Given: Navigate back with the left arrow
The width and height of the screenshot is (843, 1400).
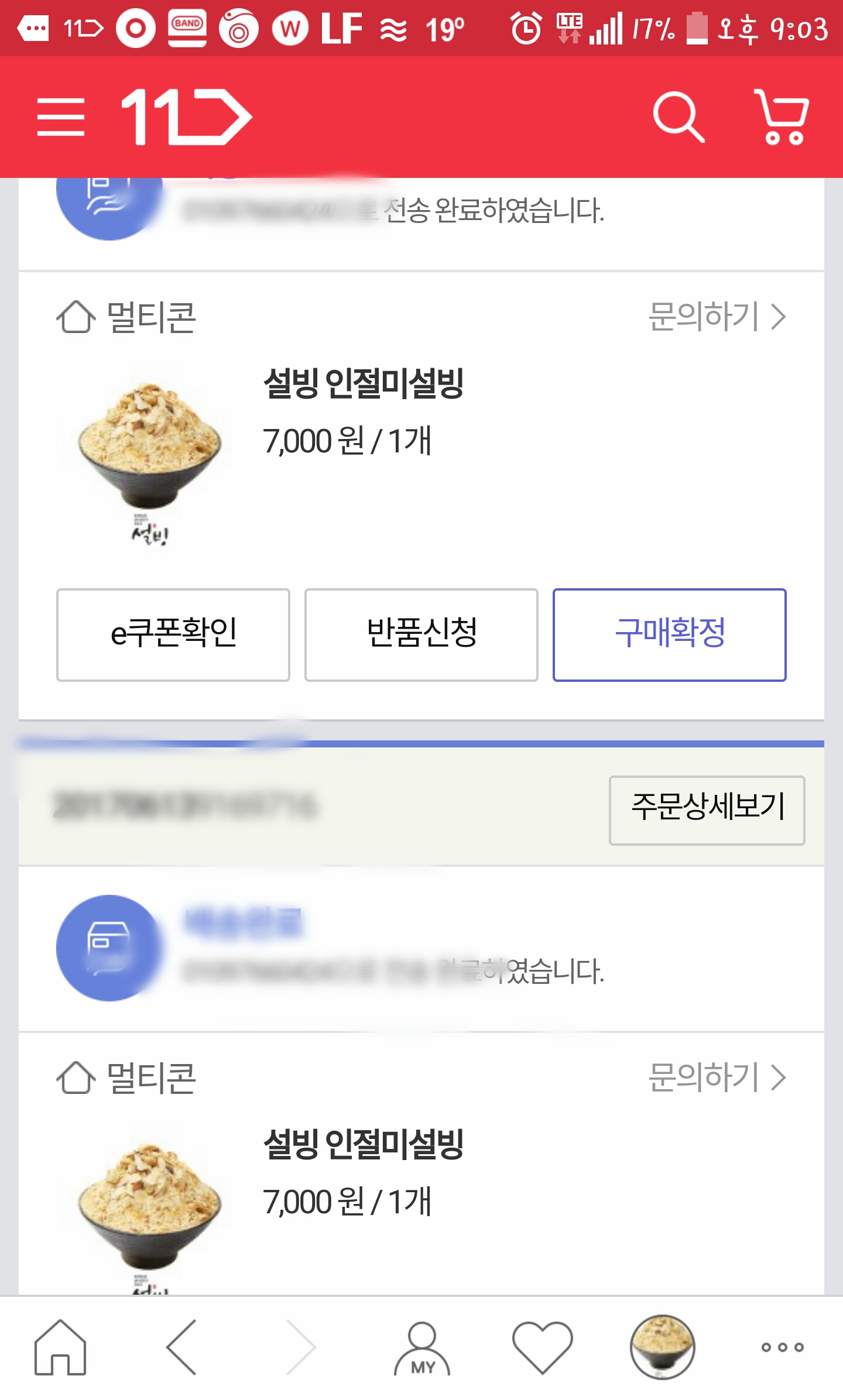Looking at the screenshot, I should pyautogui.click(x=181, y=1347).
